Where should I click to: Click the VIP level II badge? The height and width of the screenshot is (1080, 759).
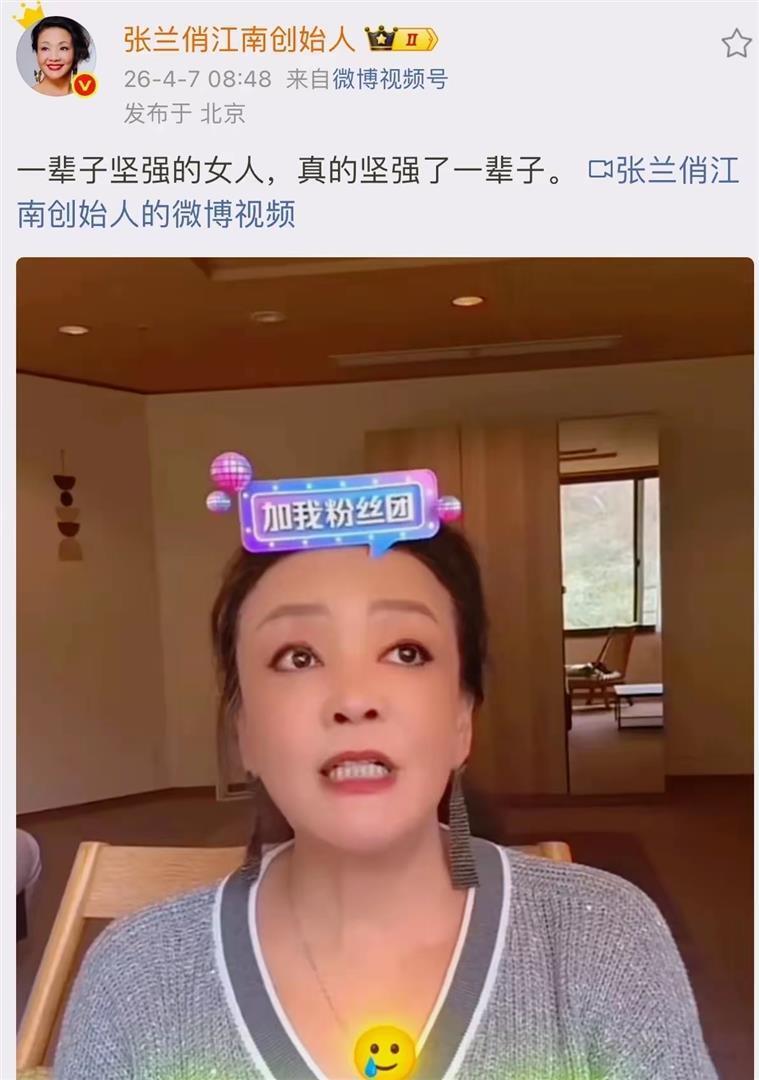413,38
